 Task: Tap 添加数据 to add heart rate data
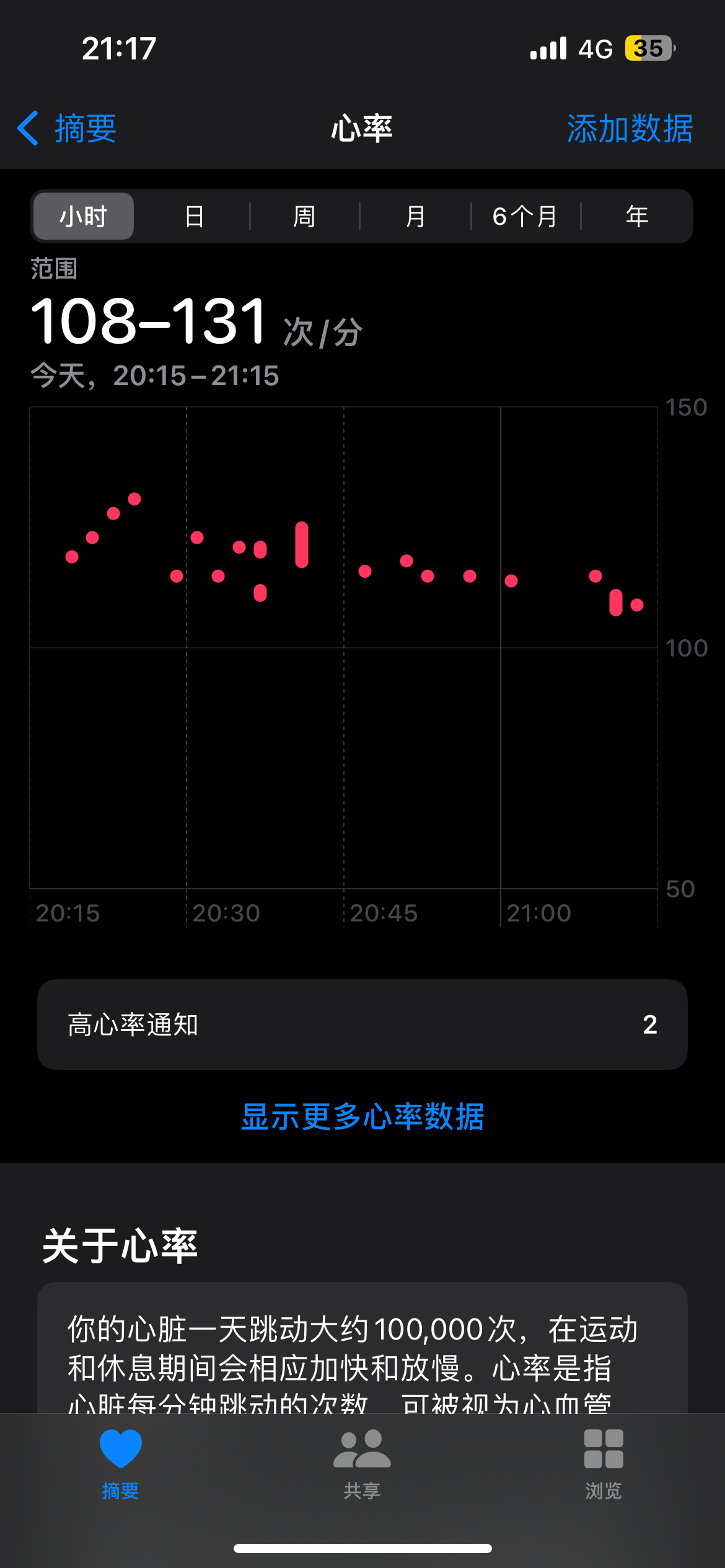[x=630, y=129]
